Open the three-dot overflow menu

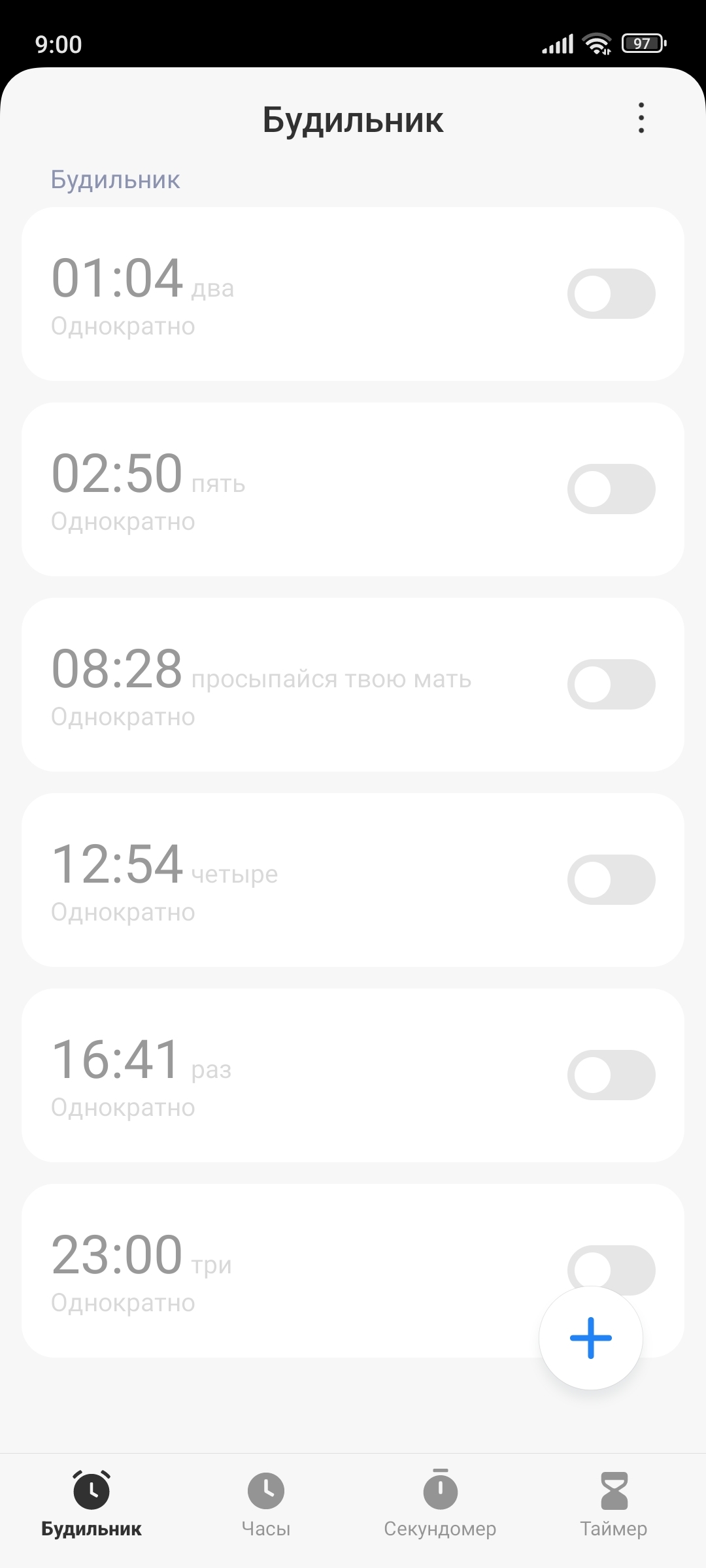641,118
